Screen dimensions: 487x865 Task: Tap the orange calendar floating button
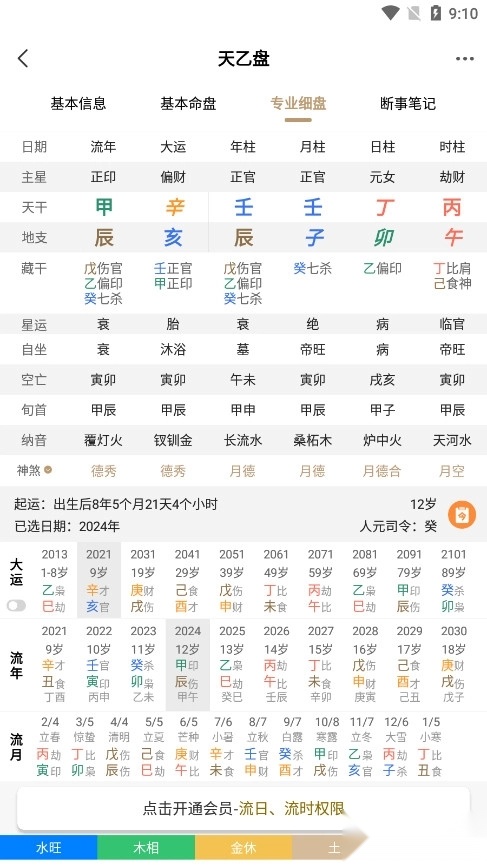[x=462, y=515]
